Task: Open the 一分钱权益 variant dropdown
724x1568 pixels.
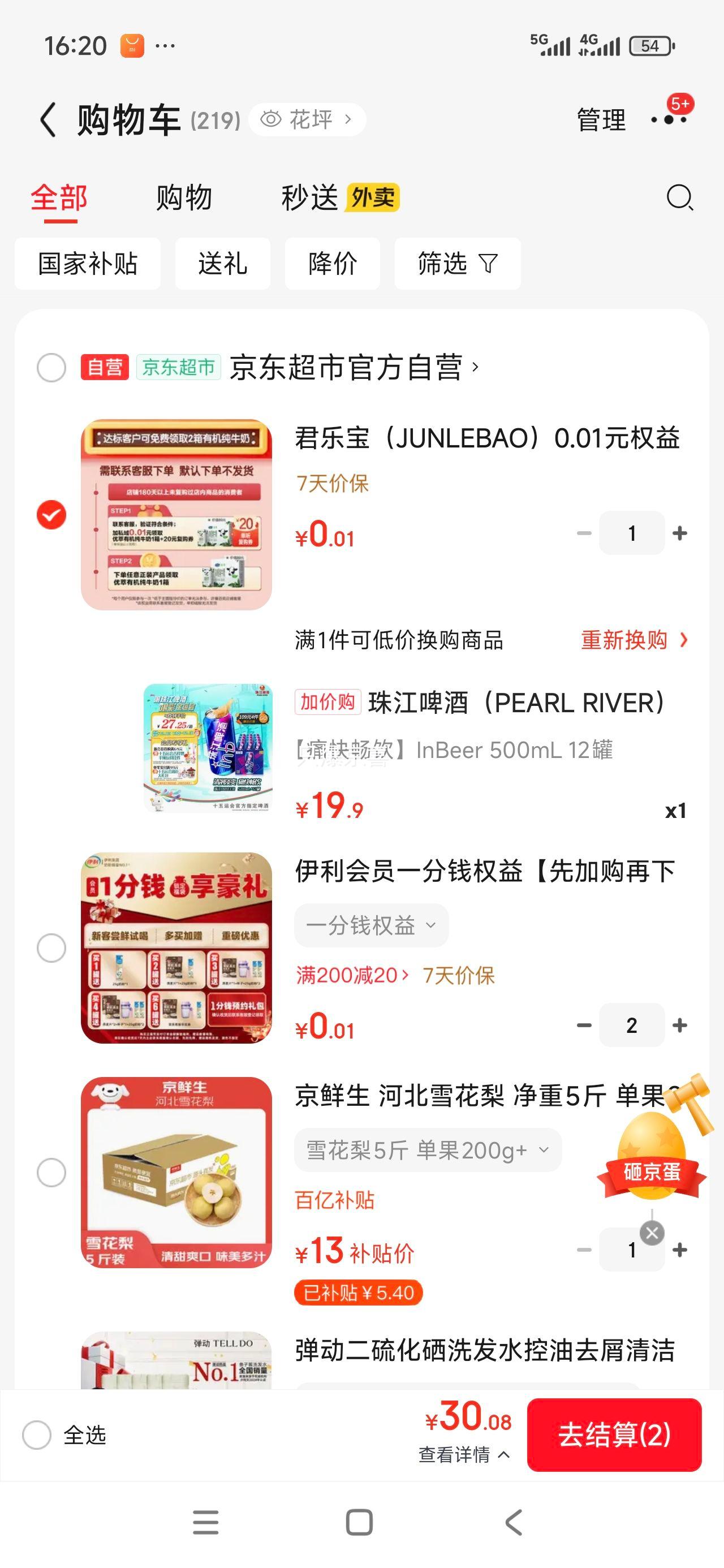Action: pyautogui.click(x=372, y=925)
